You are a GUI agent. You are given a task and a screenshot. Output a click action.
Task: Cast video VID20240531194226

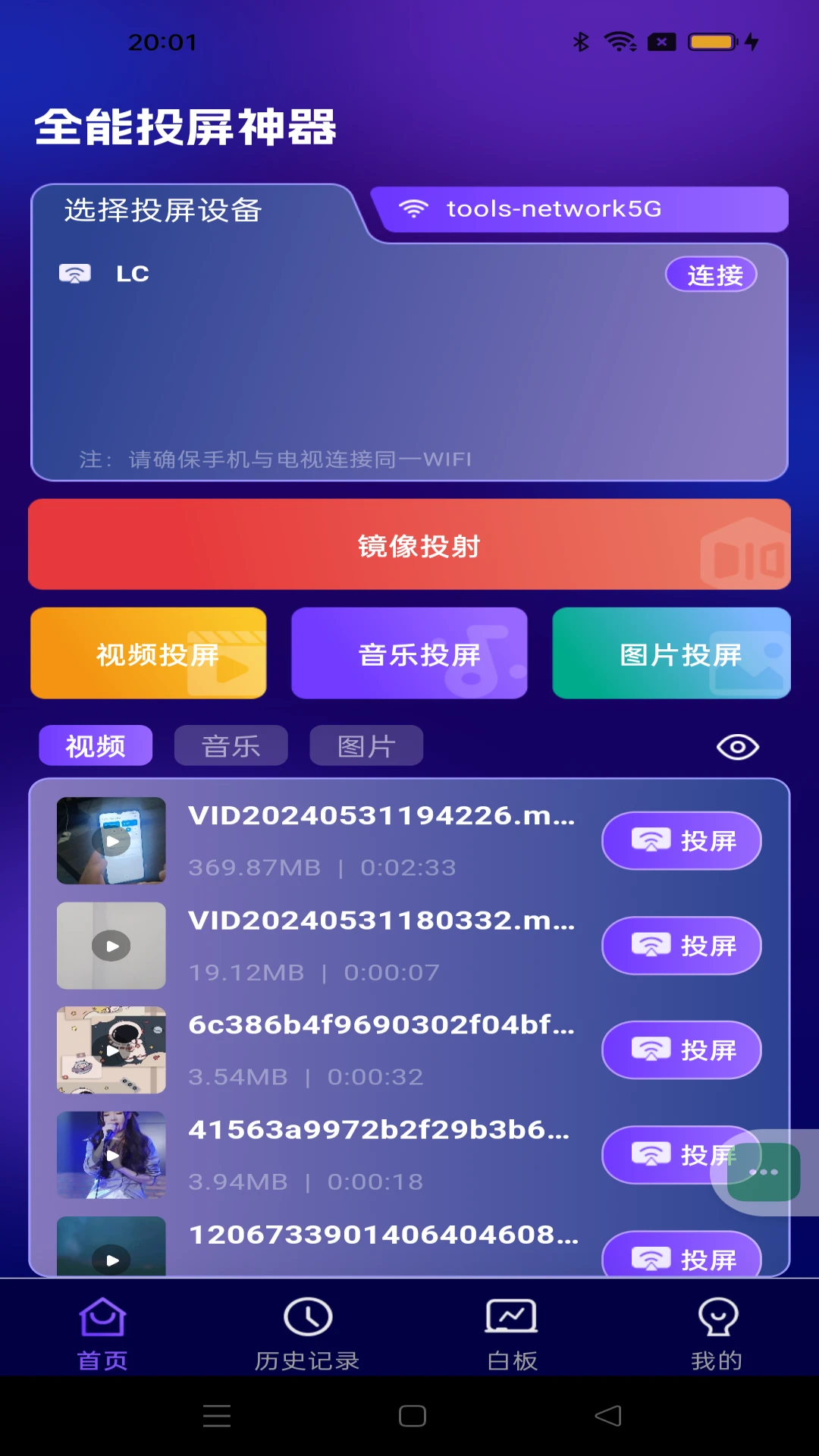681,840
